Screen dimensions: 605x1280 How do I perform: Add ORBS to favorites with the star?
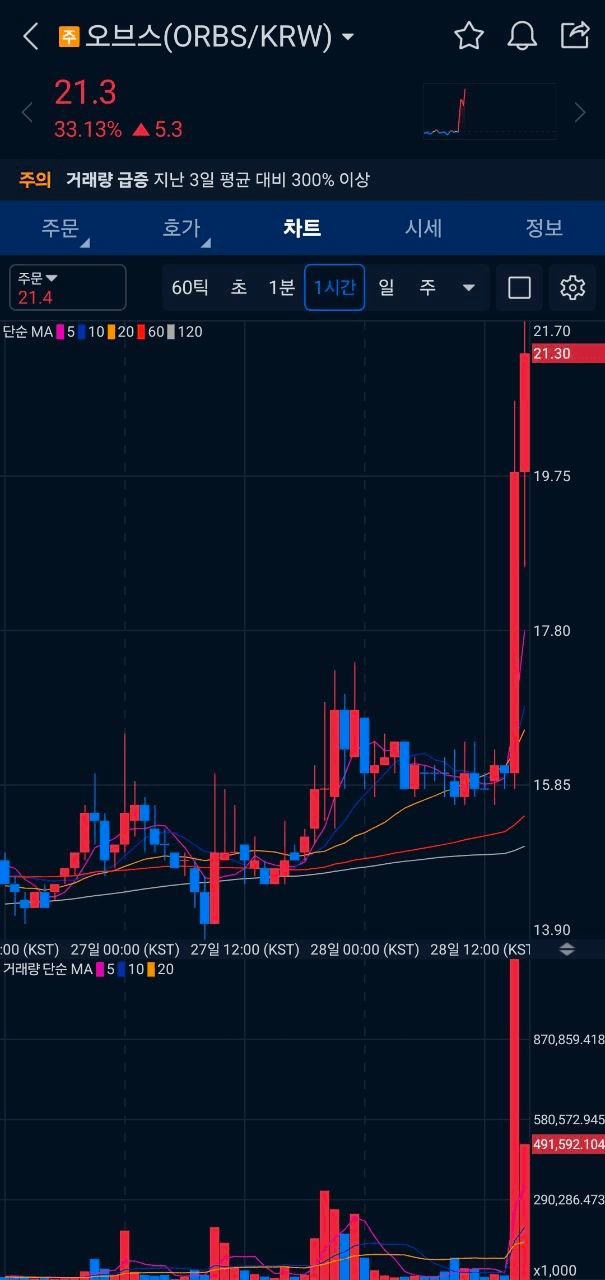pos(468,37)
